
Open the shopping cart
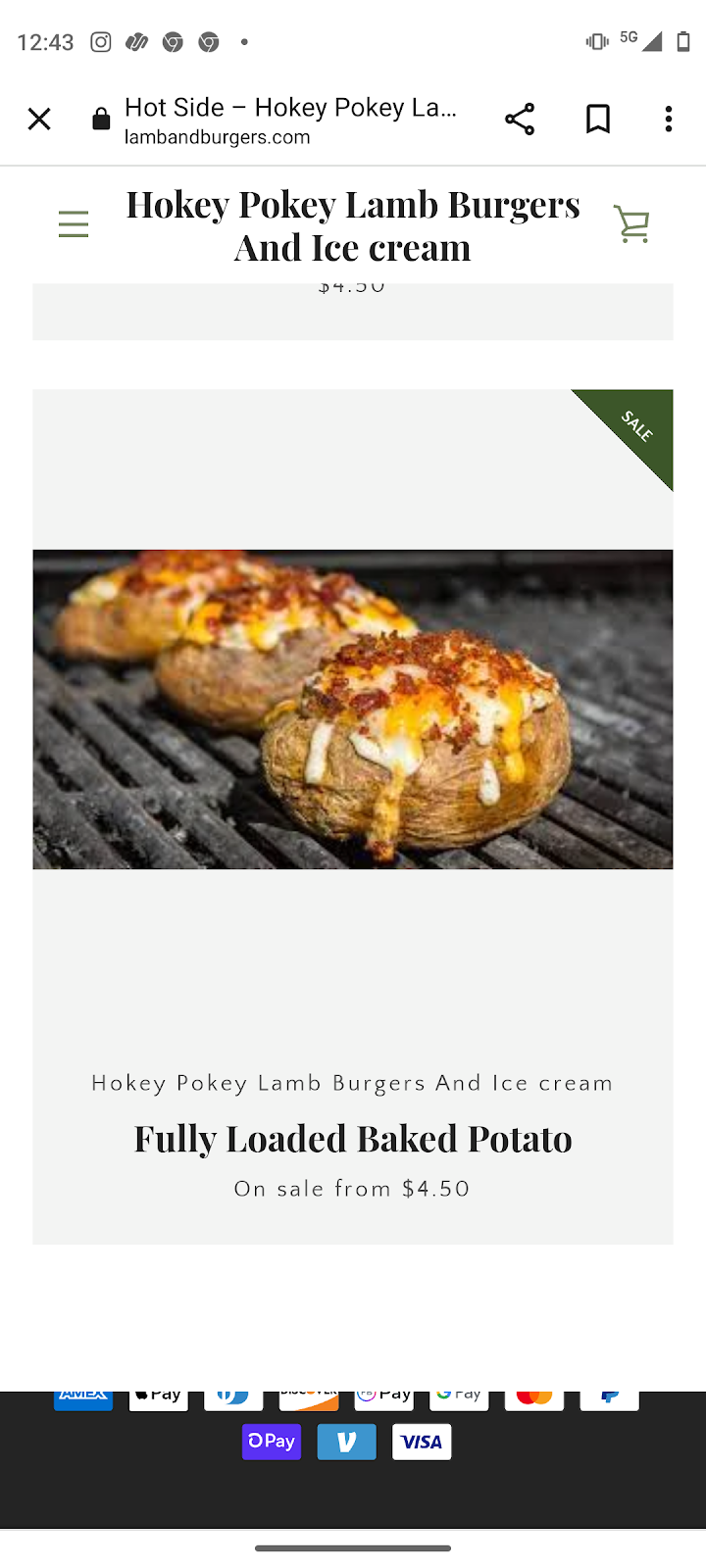pyautogui.click(x=632, y=223)
